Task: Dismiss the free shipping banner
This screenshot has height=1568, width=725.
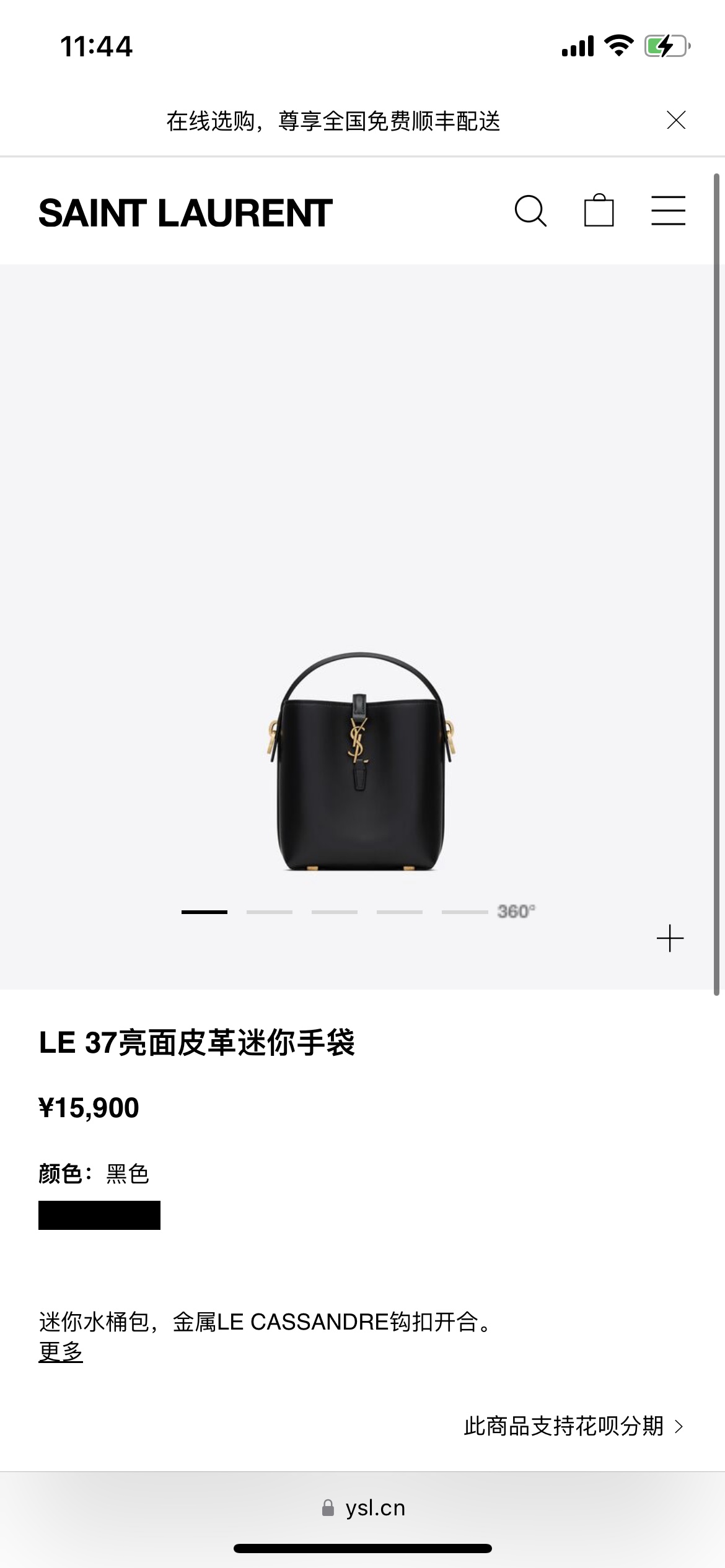Action: pos(676,120)
